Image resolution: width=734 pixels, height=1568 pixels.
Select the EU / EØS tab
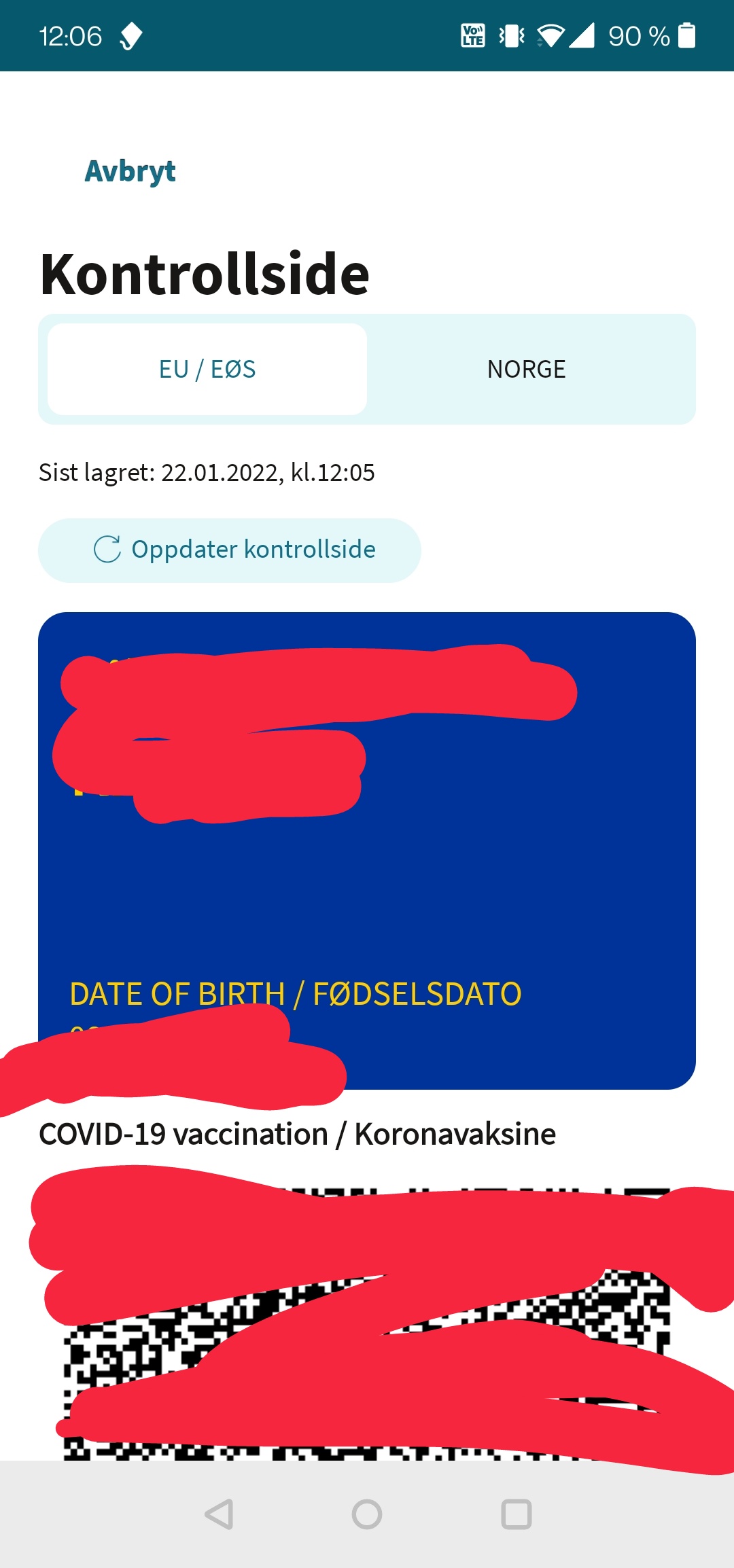207,369
